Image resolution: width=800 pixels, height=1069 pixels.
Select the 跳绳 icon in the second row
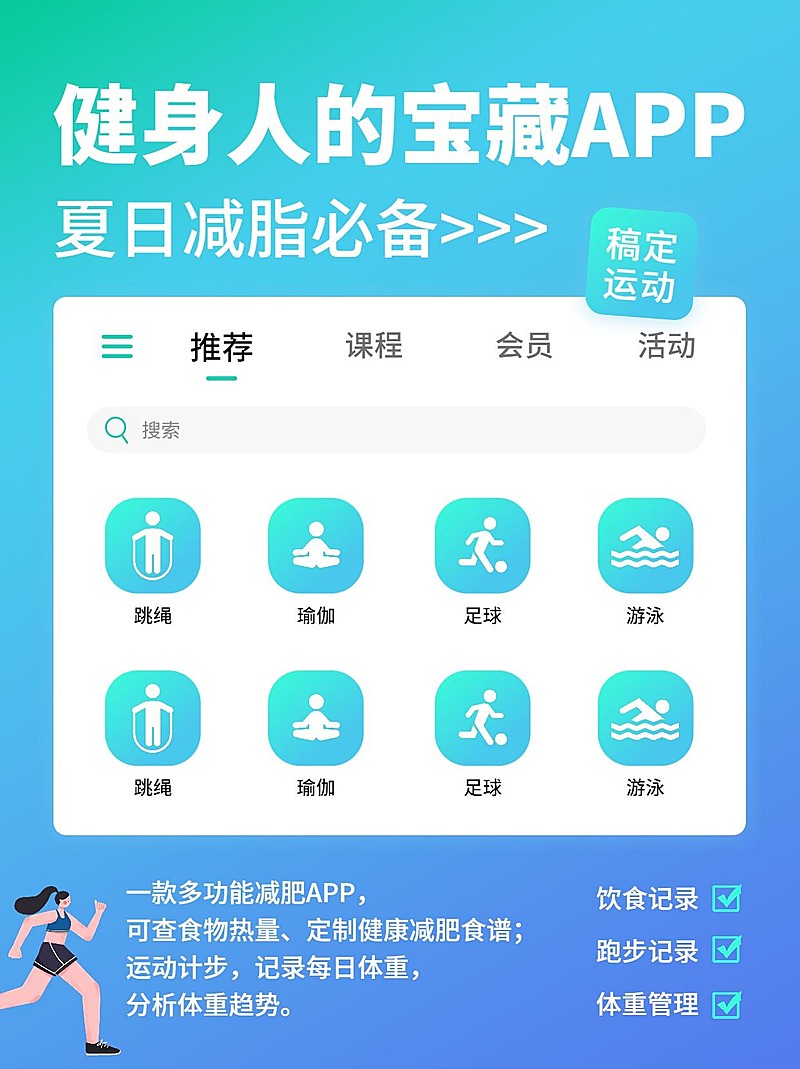click(x=153, y=718)
